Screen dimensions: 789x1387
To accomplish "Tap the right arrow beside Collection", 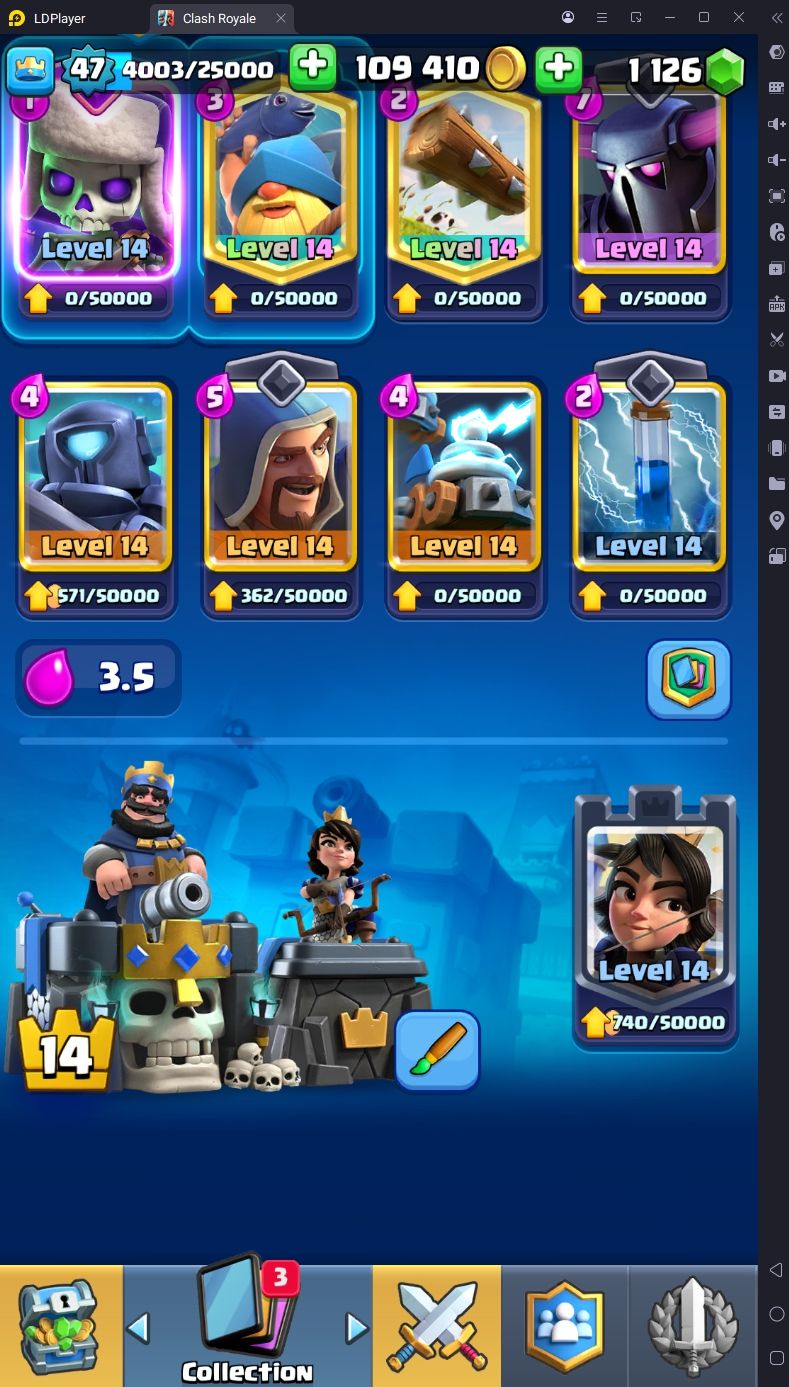I will pyautogui.click(x=356, y=1328).
